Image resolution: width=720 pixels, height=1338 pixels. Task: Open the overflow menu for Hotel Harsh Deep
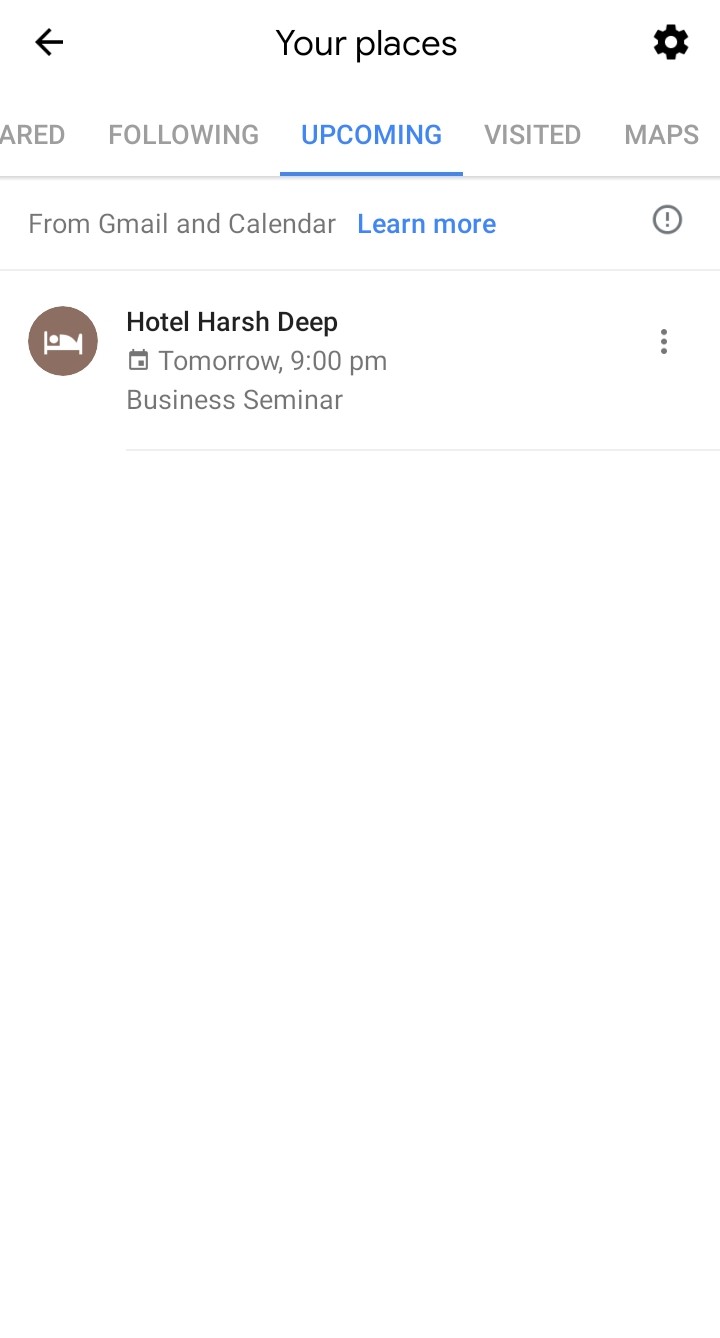(664, 342)
